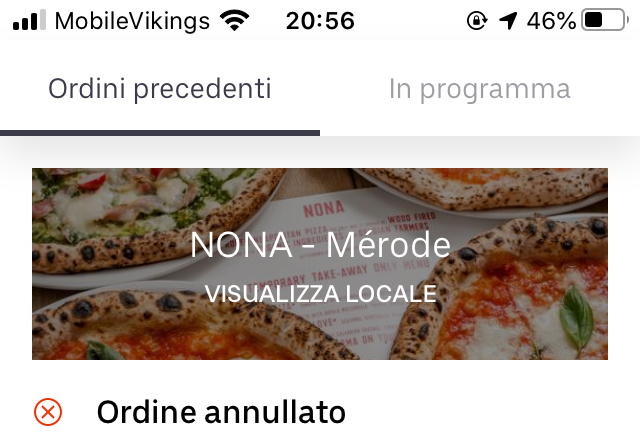Open the NONA - Mérode restaurant card
The image size is (640, 439).
320,264
